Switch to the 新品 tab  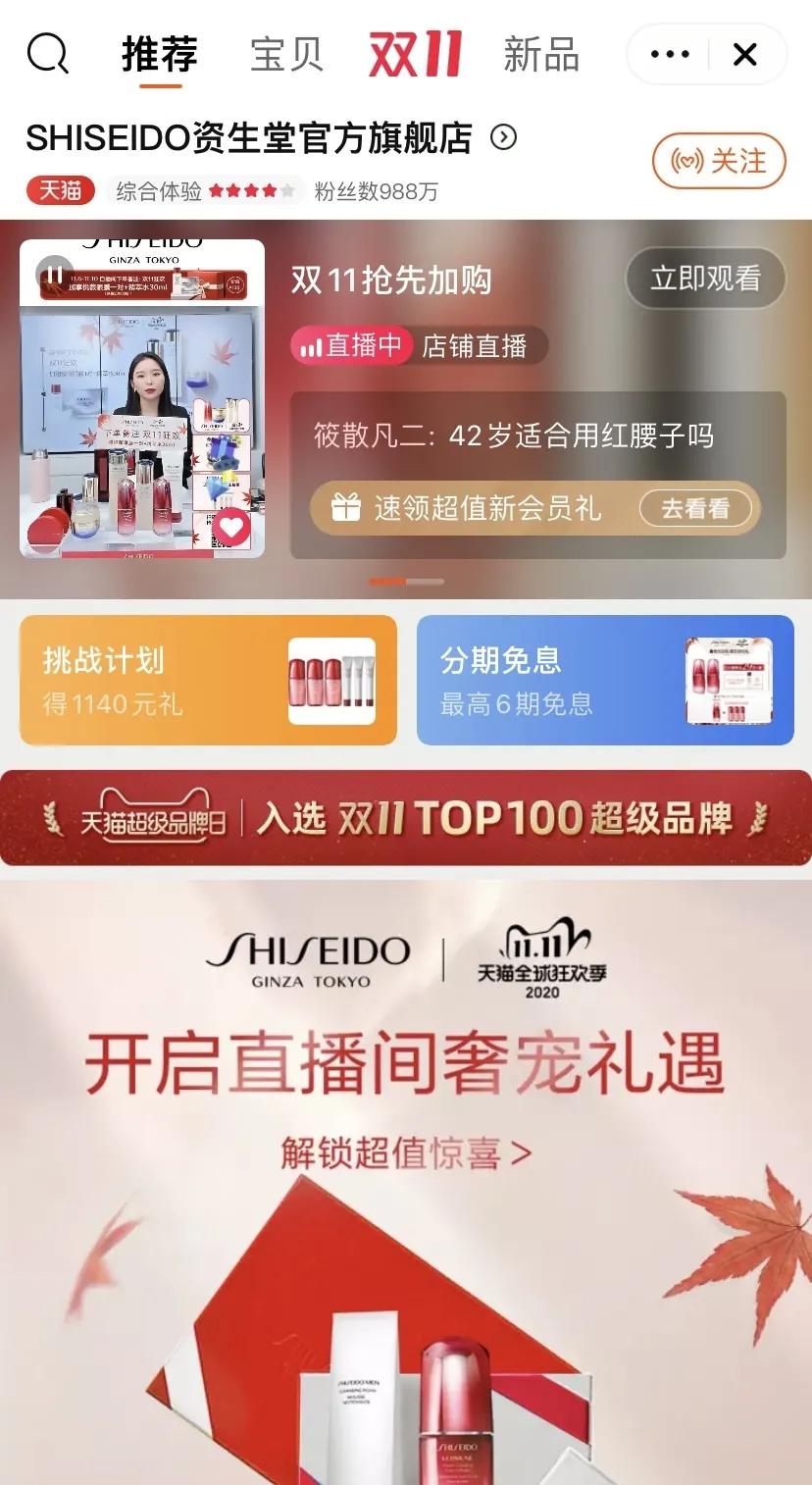(x=541, y=55)
